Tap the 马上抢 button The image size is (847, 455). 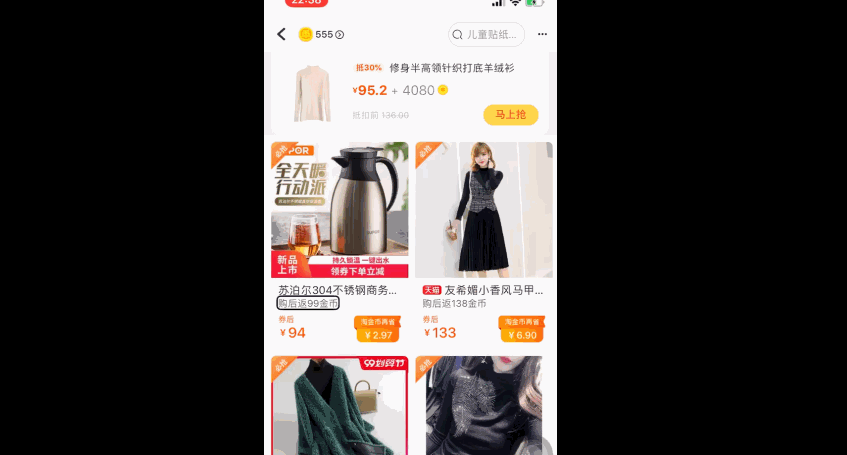[x=510, y=115]
